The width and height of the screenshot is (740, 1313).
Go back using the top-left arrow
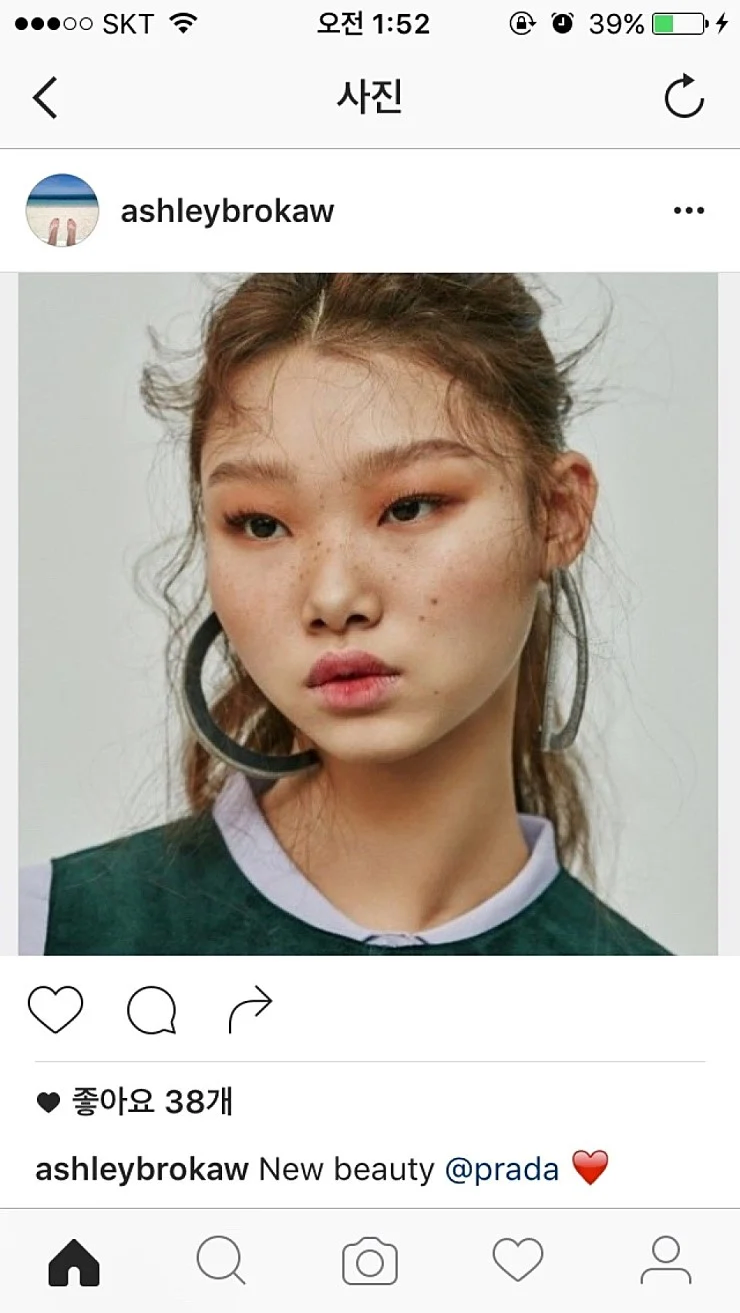click(x=45, y=98)
